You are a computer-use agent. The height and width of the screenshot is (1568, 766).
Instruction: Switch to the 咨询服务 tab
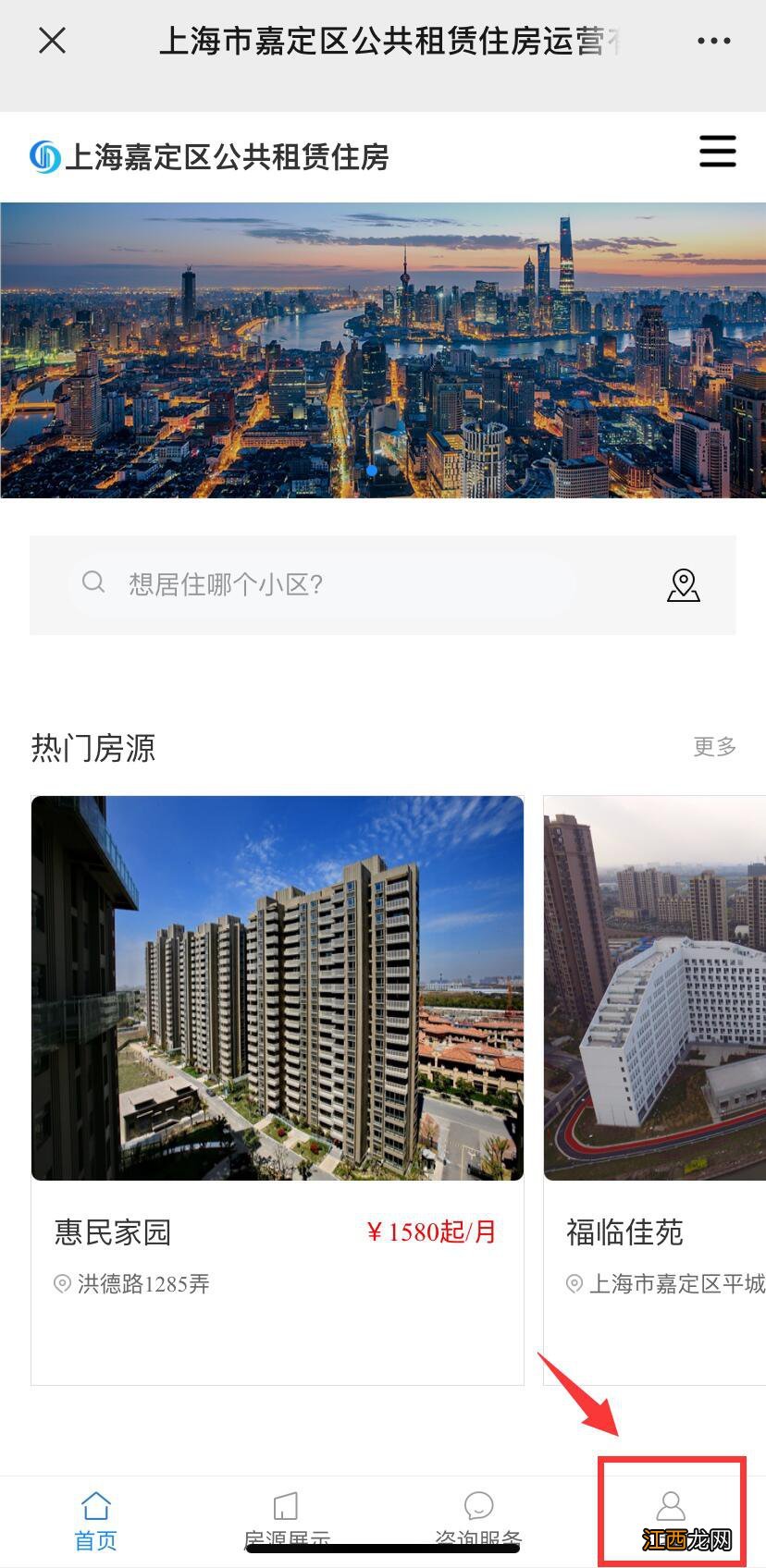[477, 1521]
